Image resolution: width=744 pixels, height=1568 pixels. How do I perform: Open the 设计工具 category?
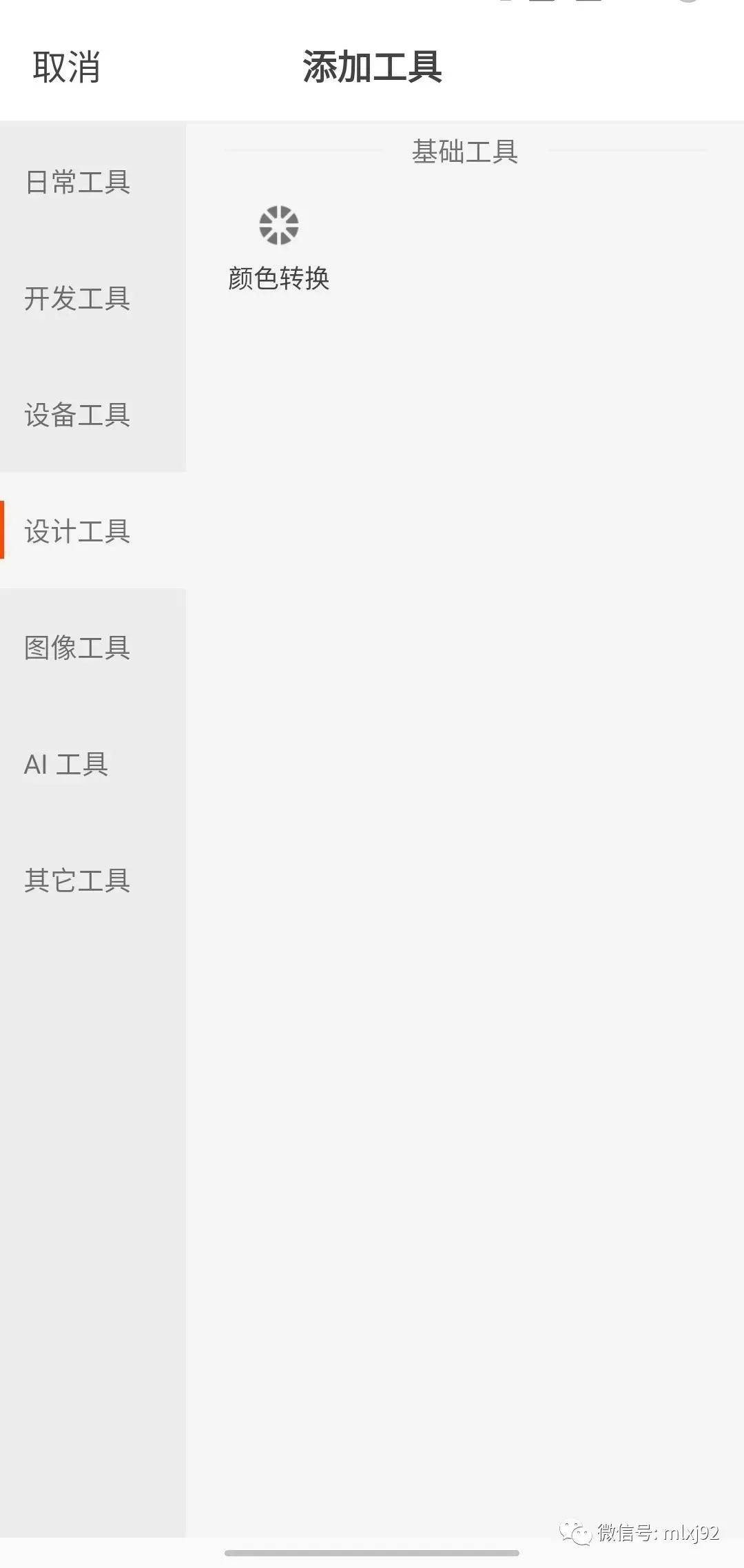pos(77,533)
